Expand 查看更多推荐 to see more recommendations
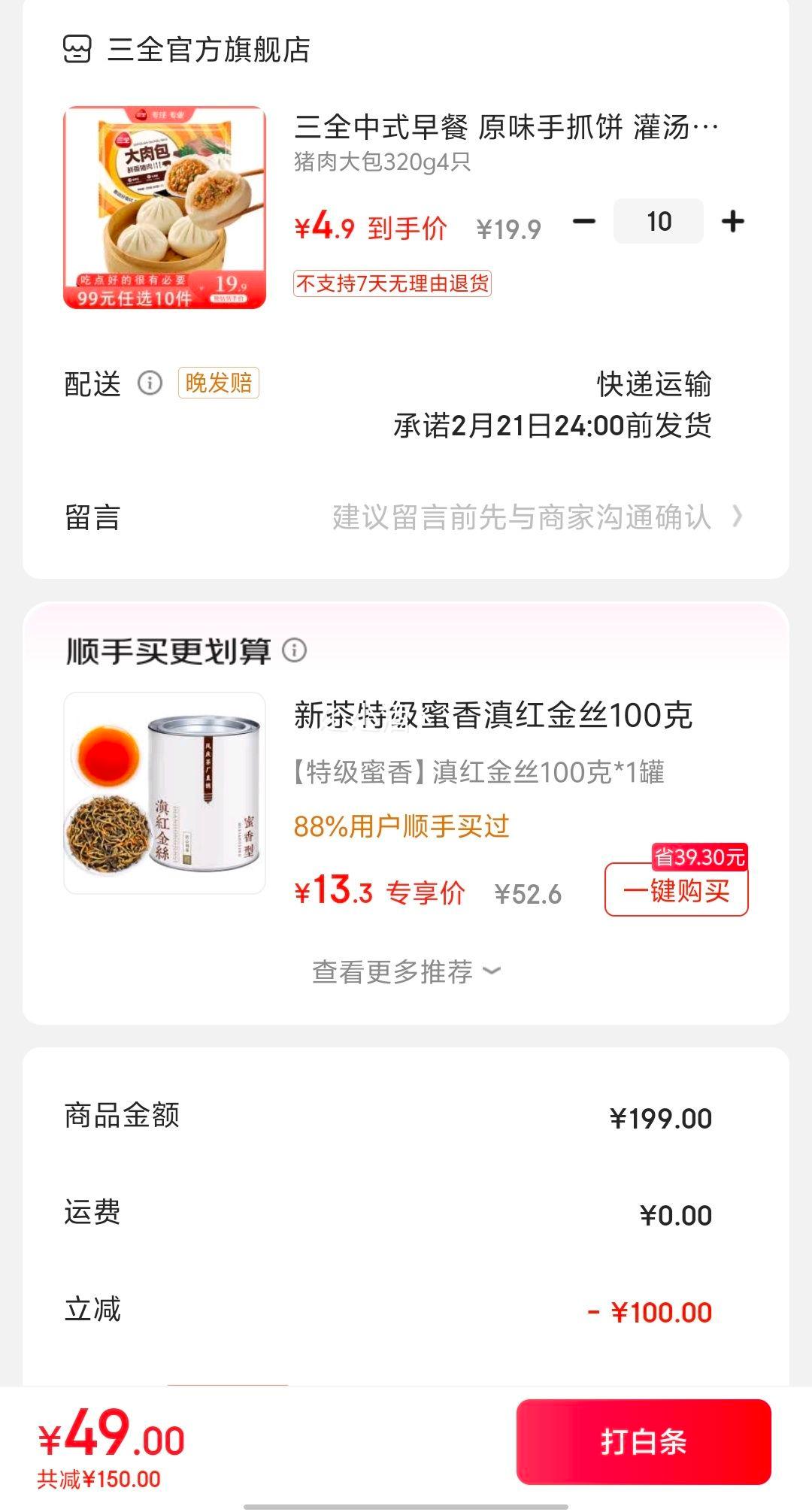Screen dimensions: 812x1512 pyautogui.click(x=405, y=971)
